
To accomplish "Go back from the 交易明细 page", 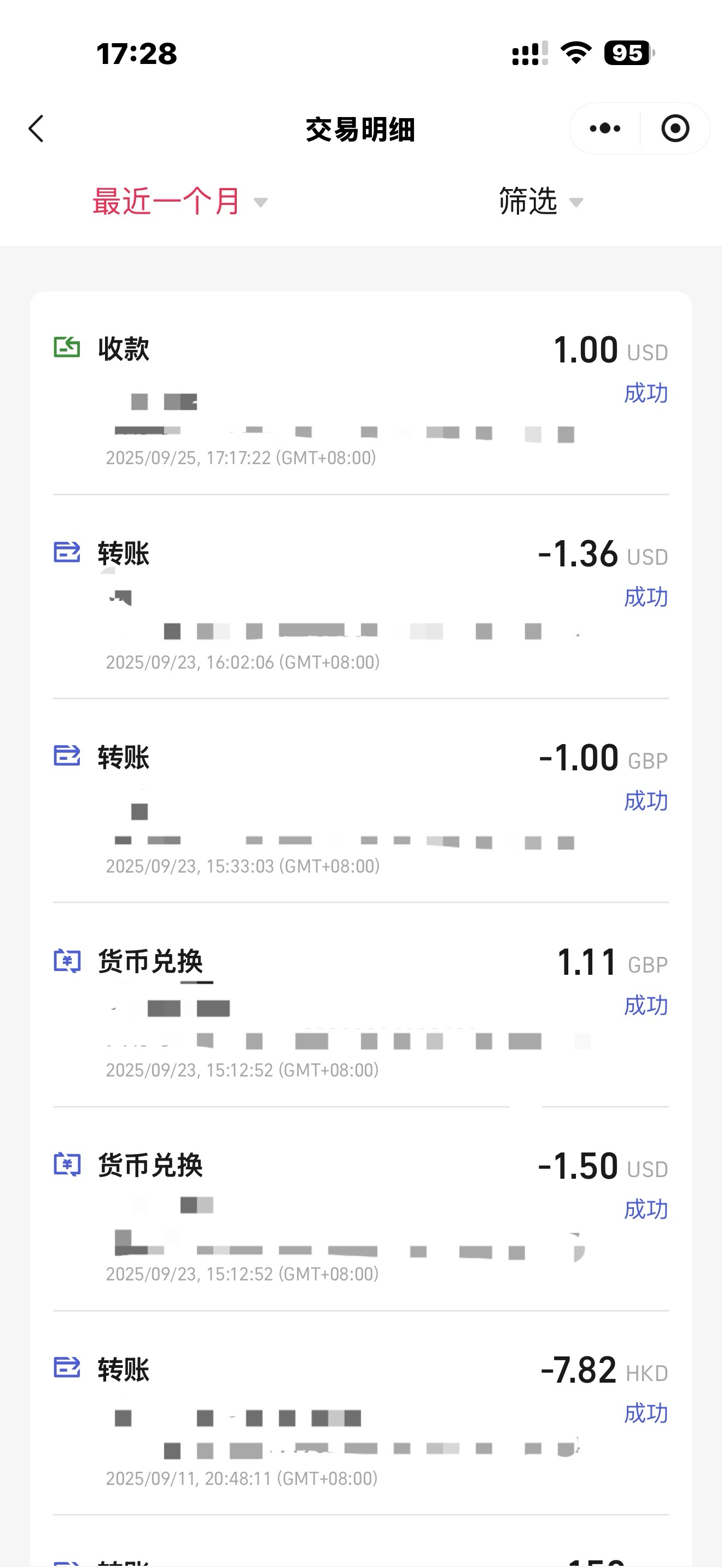I will click(37, 129).
